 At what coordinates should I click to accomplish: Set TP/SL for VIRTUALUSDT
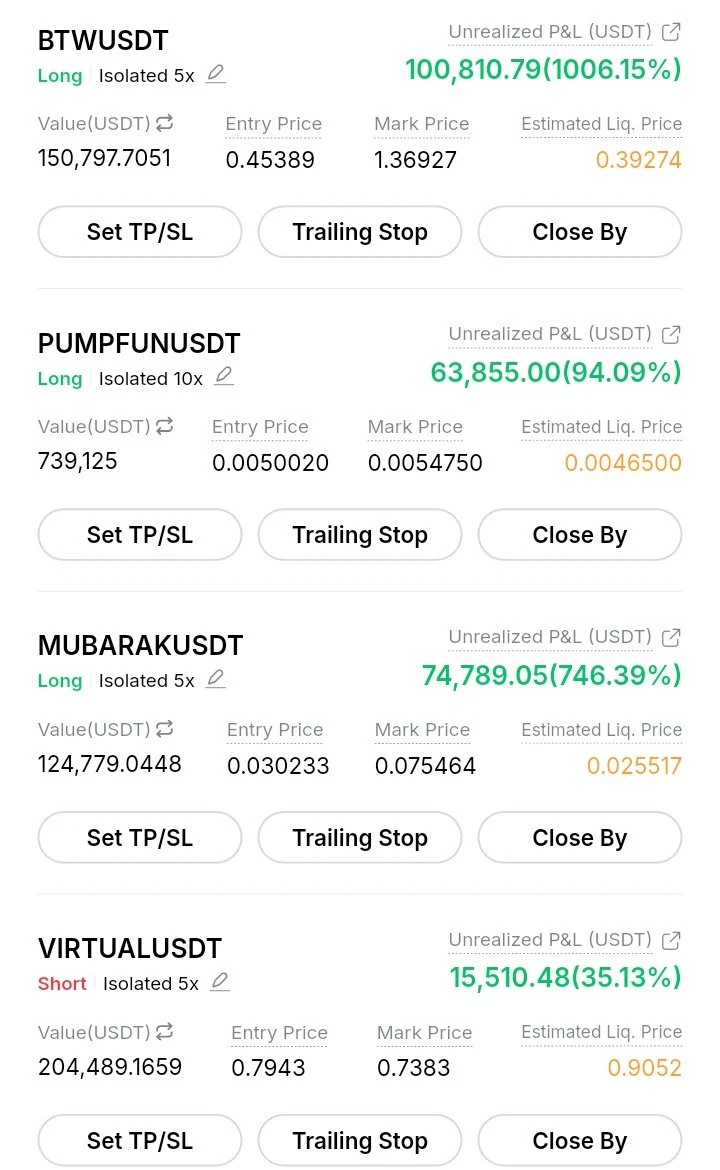[x=140, y=1141]
